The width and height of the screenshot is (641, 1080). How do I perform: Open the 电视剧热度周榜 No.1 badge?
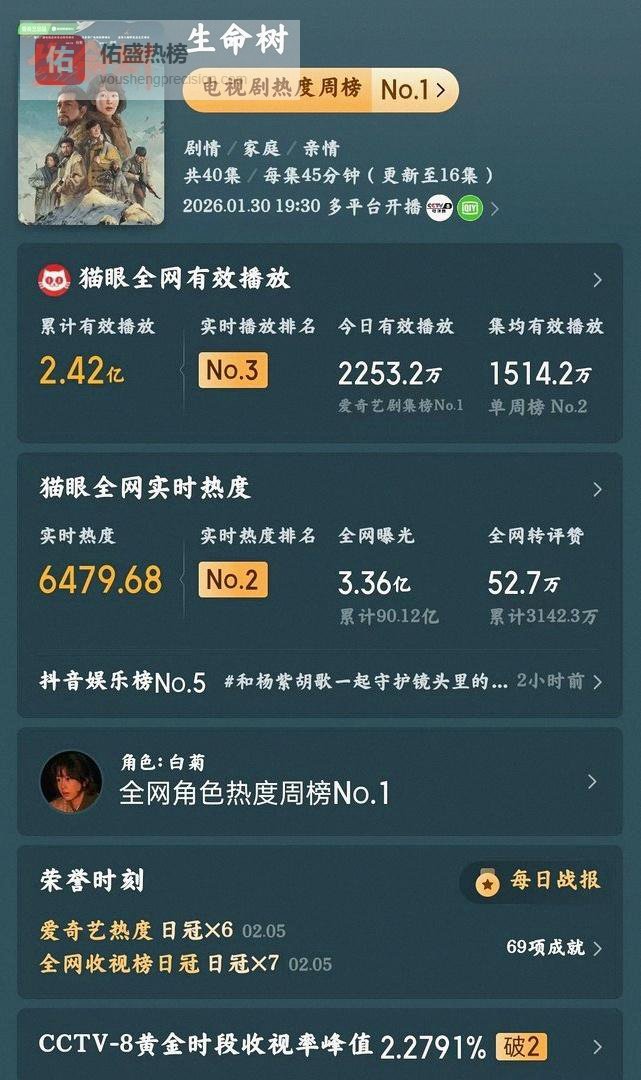point(320,90)
